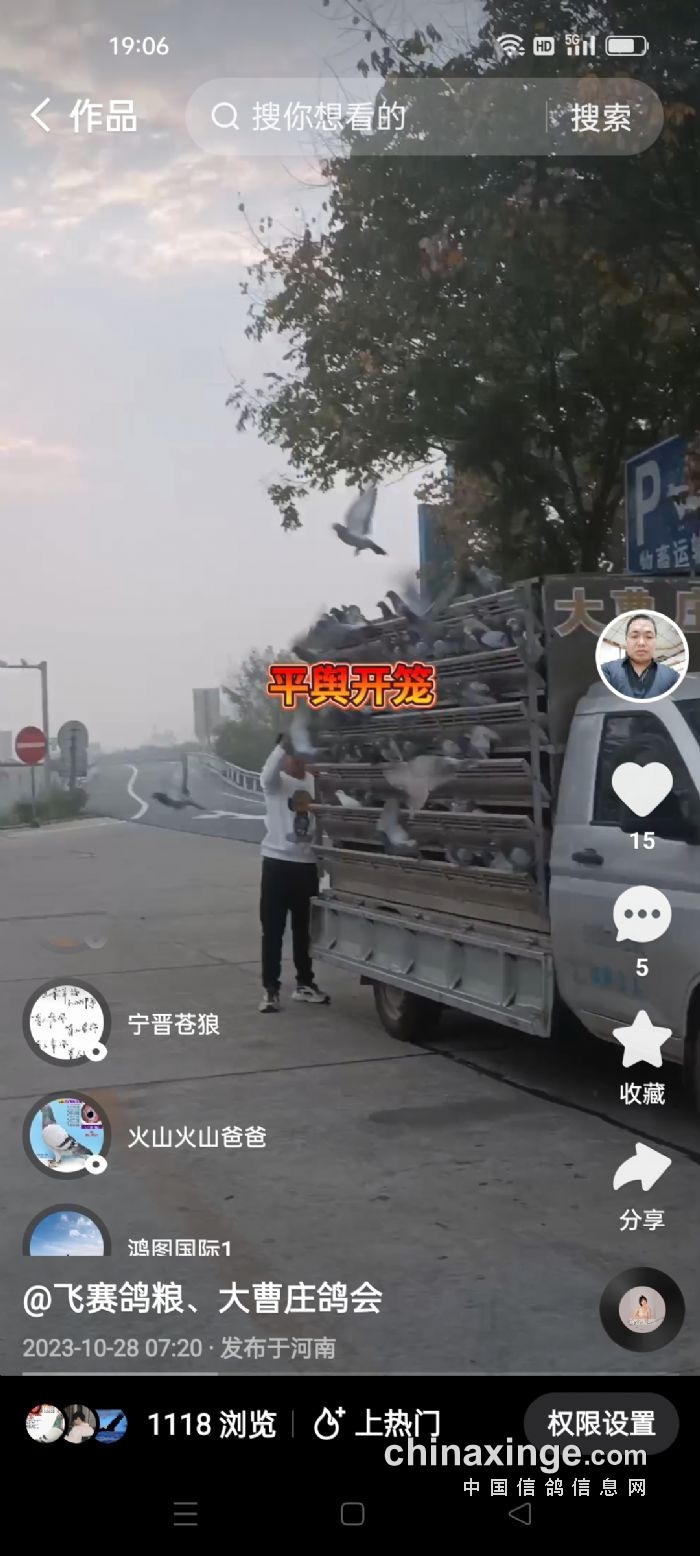Share this video via 分享 arrow
The width and height of the screenshot is (700, 1556).
click(x=641, y=1170)
